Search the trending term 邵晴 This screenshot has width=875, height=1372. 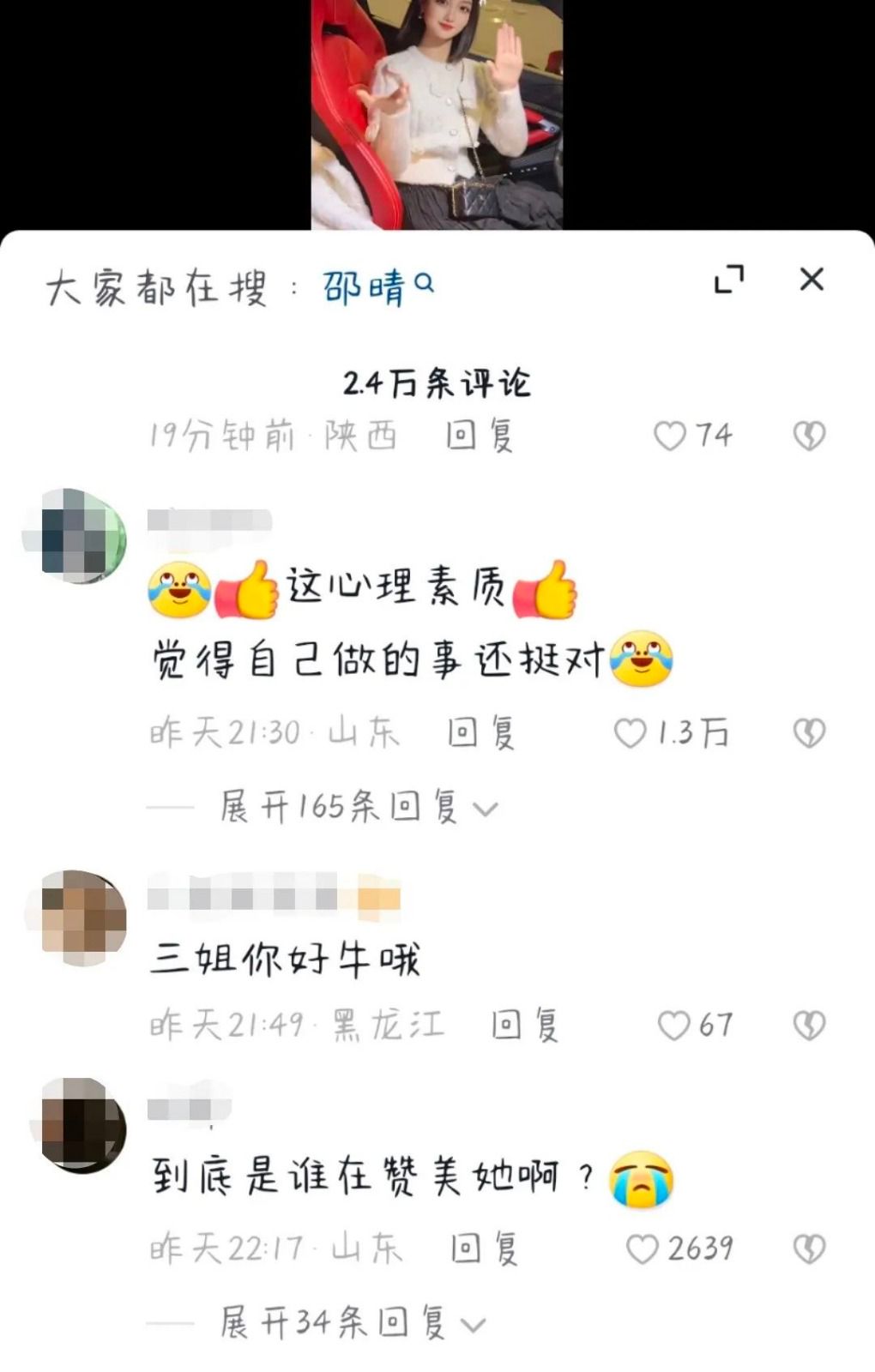point(377,286)
